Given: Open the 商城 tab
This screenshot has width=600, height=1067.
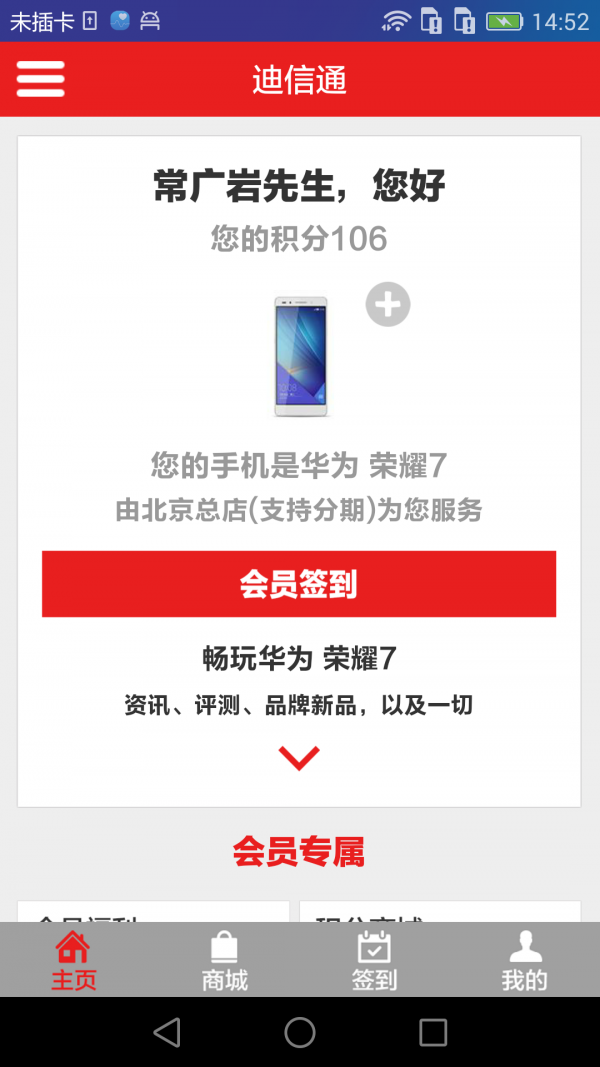Looking at the screenshot, I should 224,960.
